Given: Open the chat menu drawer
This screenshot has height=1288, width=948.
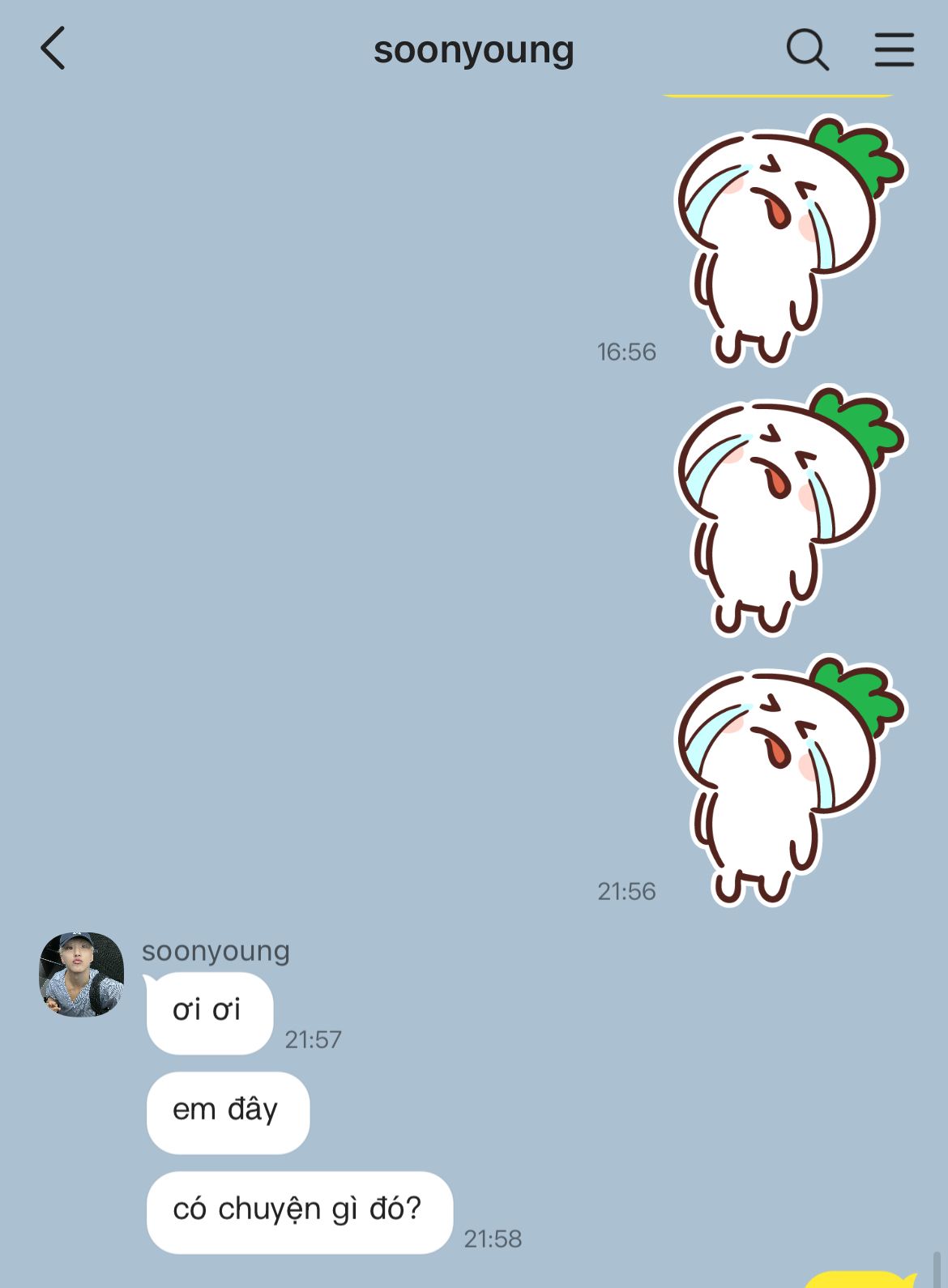Looking at the screenshot, I should tap(895, 49).
